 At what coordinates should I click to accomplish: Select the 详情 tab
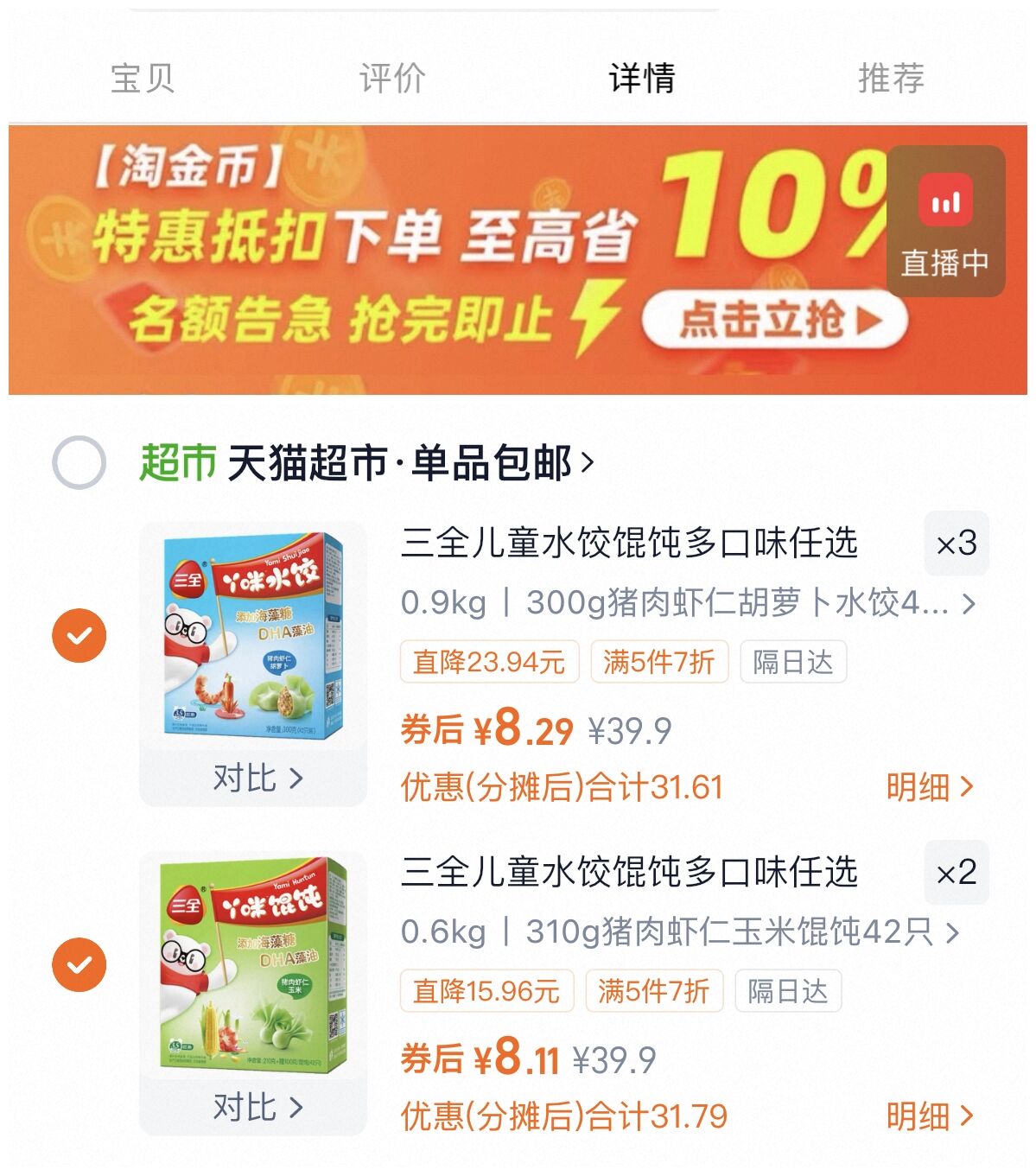pyautogui.click(x=641, y=79)
